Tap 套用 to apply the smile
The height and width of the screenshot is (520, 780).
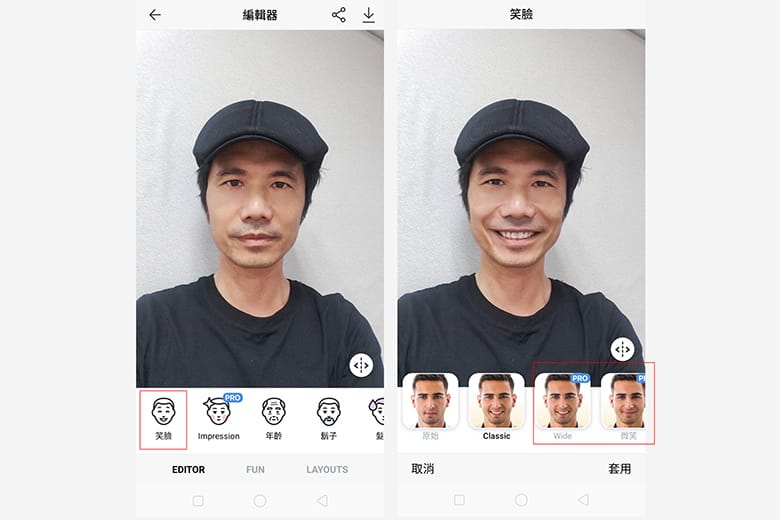tap(619, 469)
